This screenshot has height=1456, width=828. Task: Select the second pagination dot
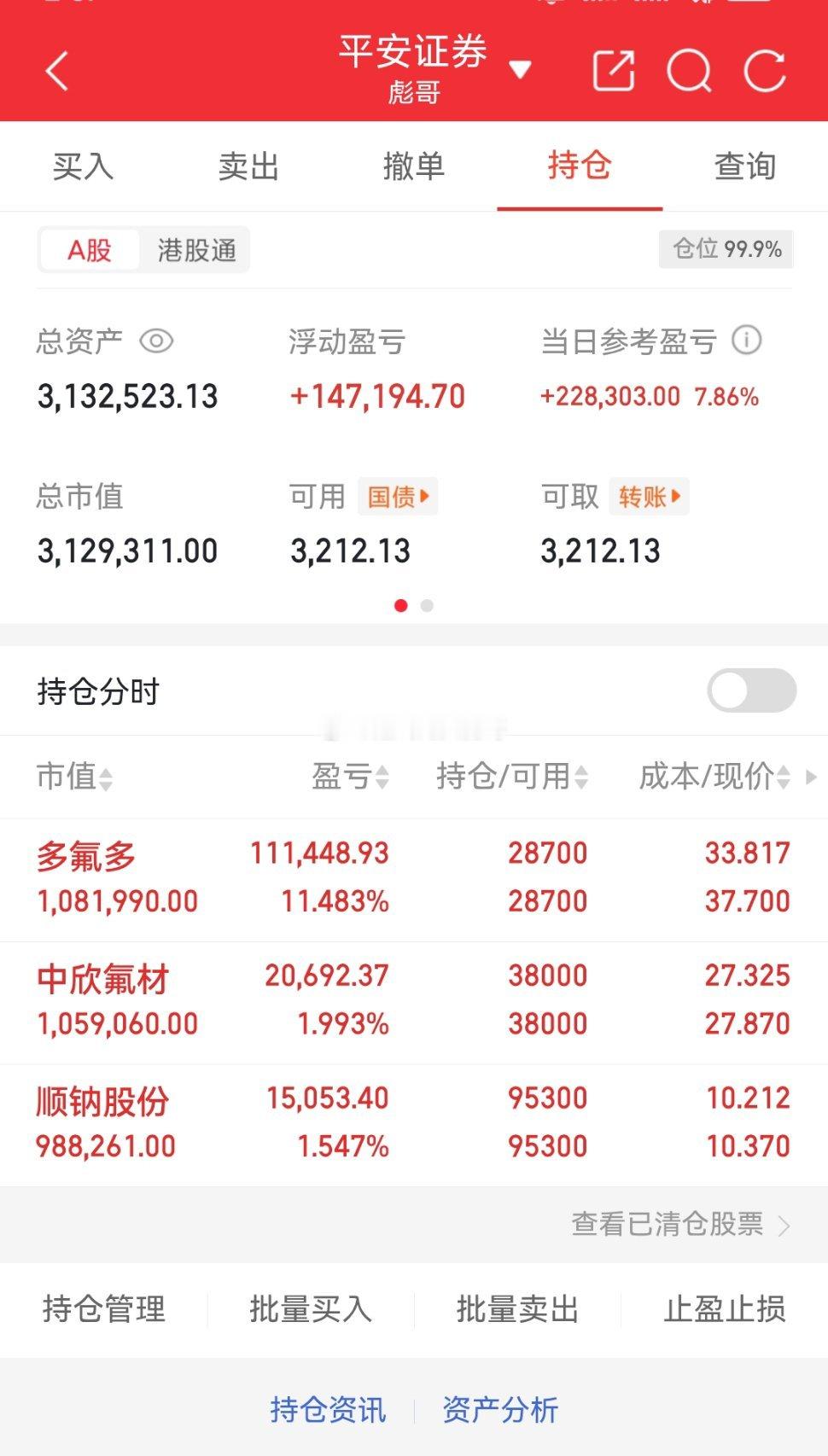tap(425, 606)
